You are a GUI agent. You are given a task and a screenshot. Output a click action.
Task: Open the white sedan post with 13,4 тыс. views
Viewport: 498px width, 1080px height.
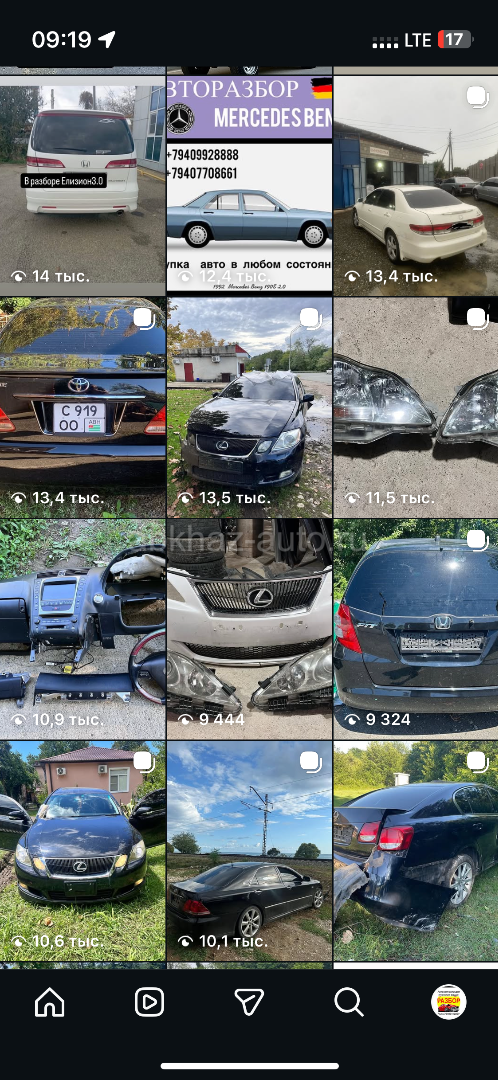416,185
